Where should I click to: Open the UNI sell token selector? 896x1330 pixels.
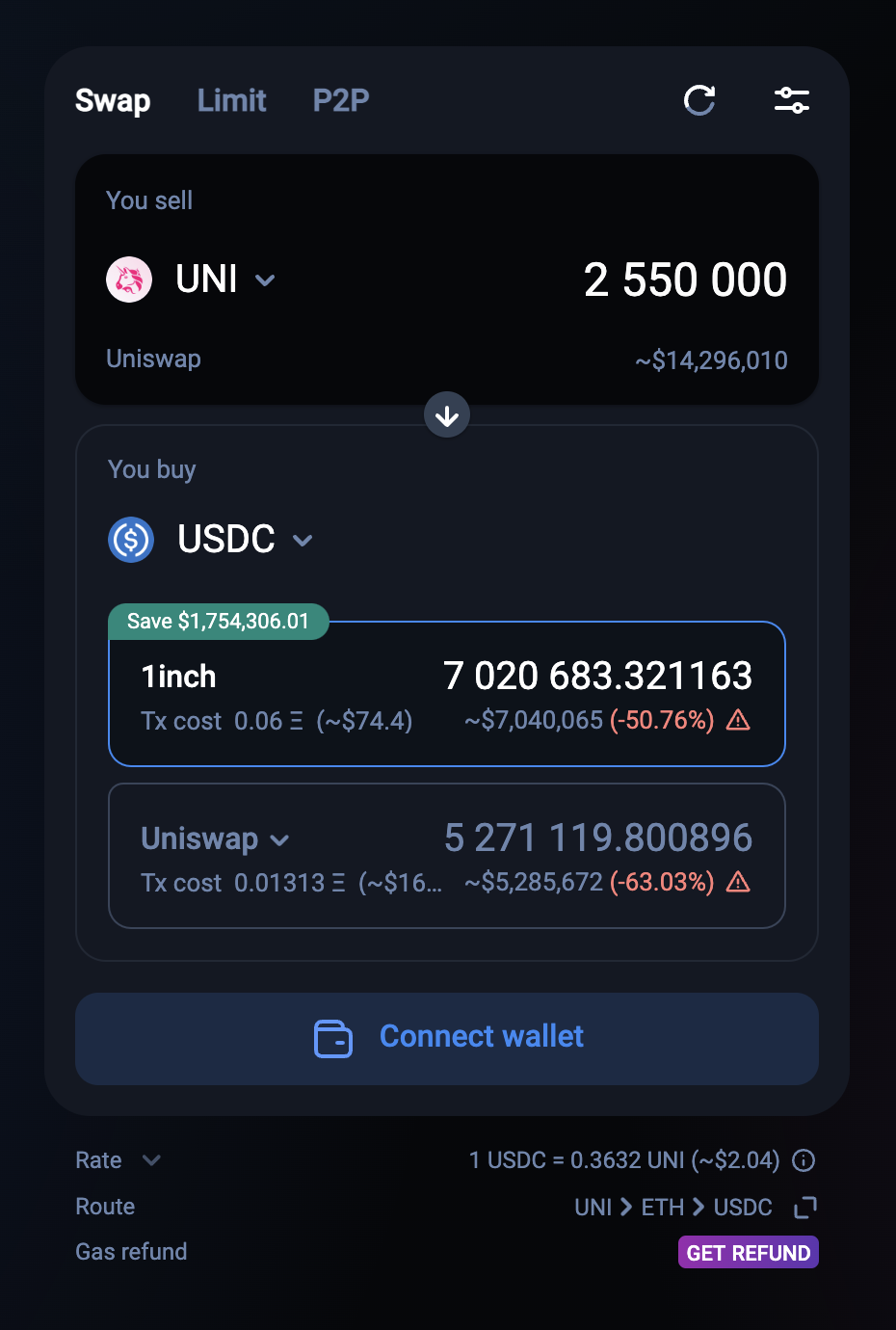pyautogui.click(x=191, y=279)
